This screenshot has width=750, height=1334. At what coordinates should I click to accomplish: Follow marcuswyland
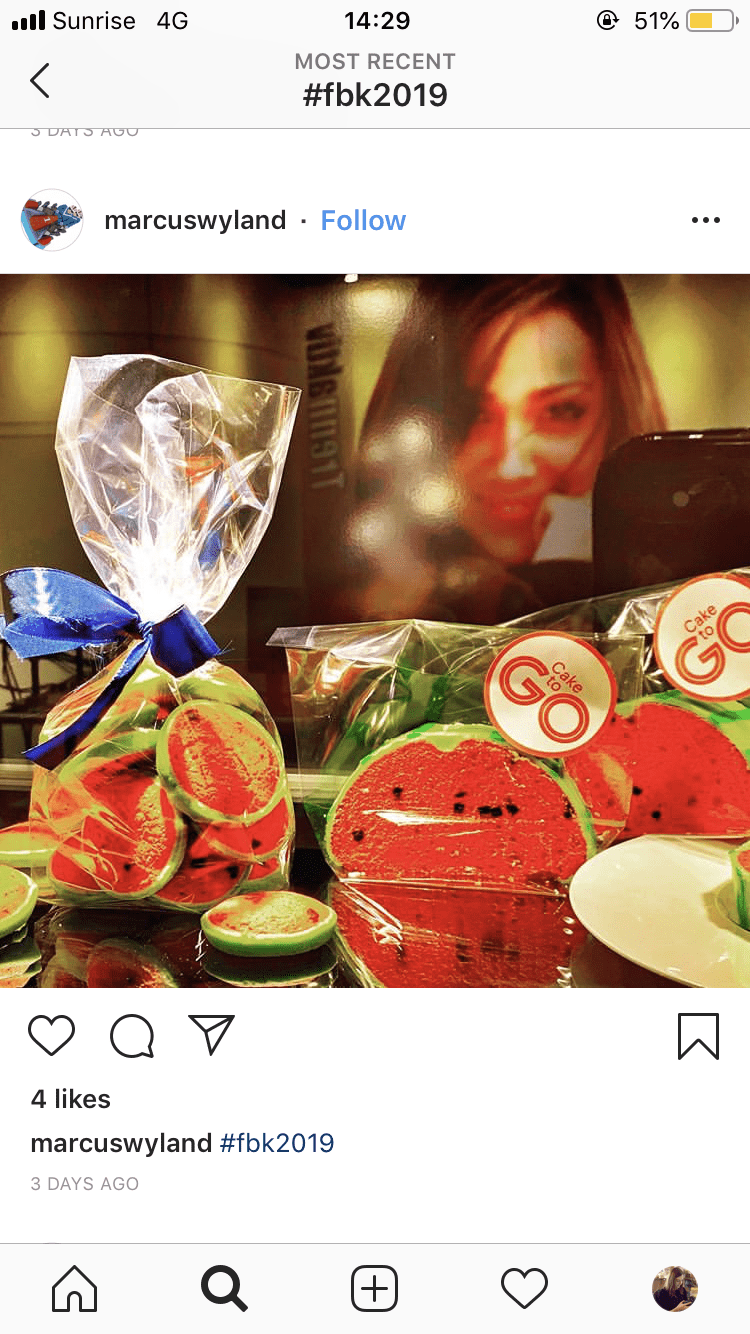tap(363, 221)
